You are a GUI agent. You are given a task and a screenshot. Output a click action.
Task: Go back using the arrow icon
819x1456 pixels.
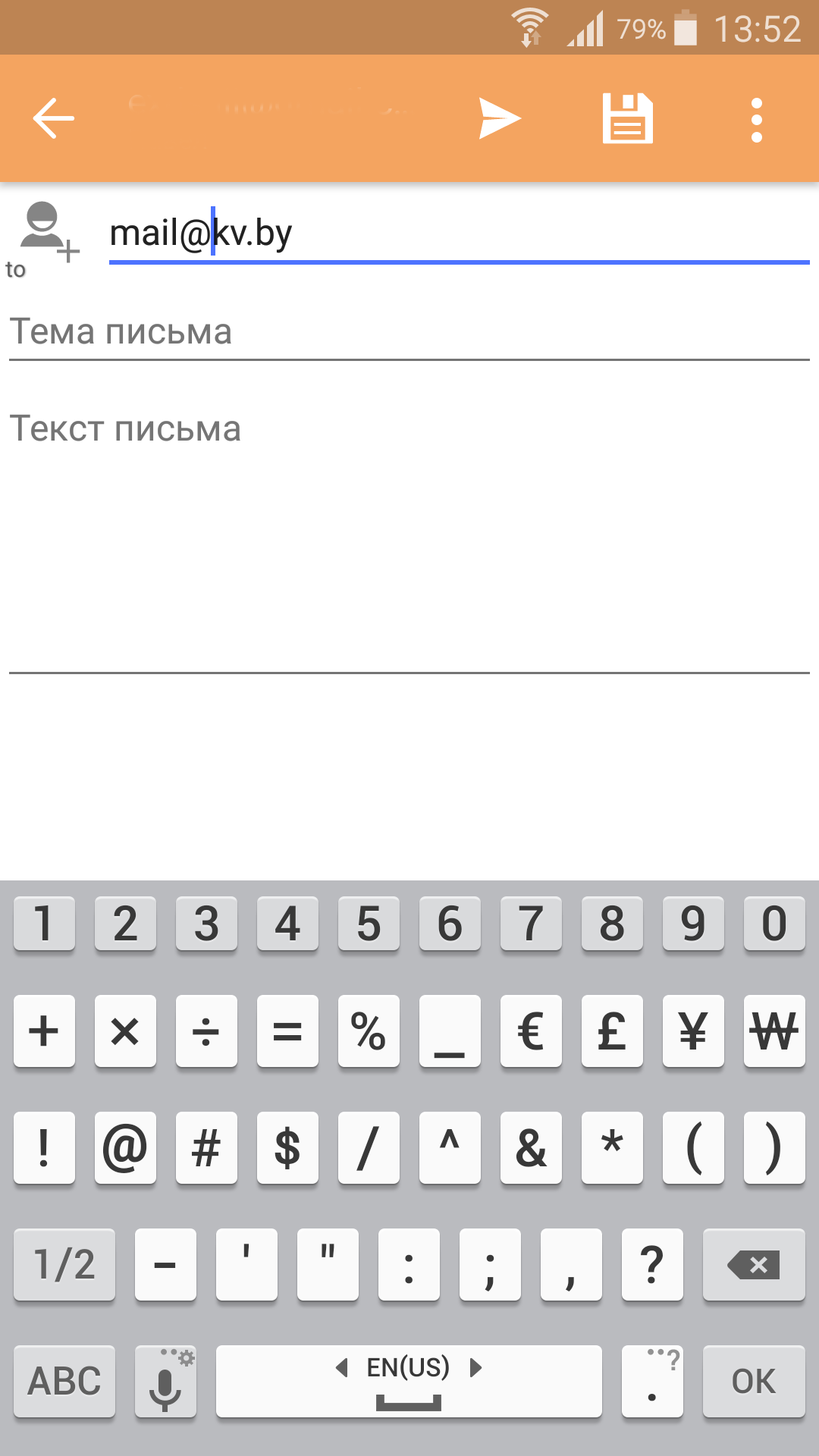(x=53, y=118)
